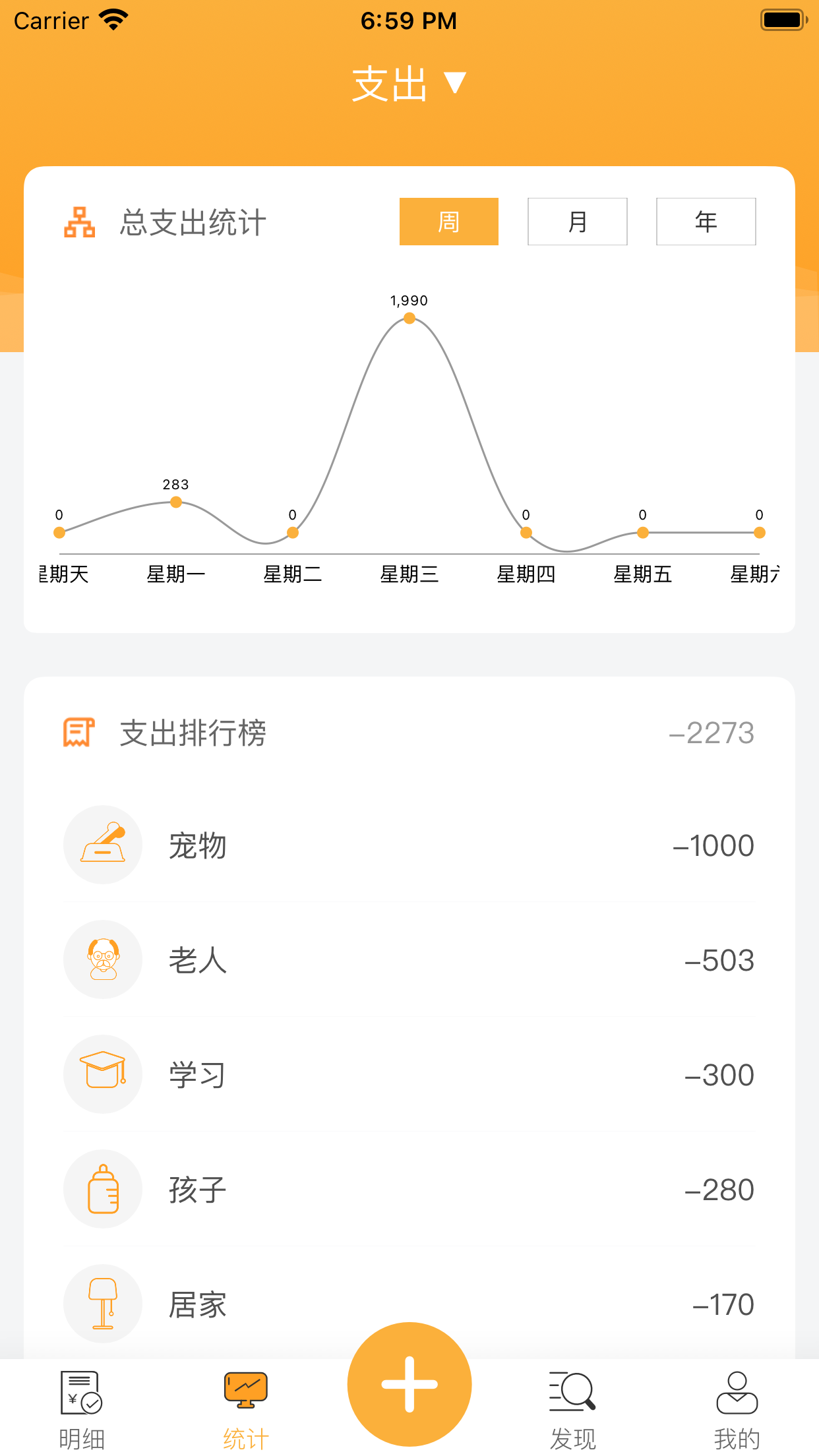View the 学习 expense category
Viewport: 819px width, 1456px height.
click(409, 1074)
